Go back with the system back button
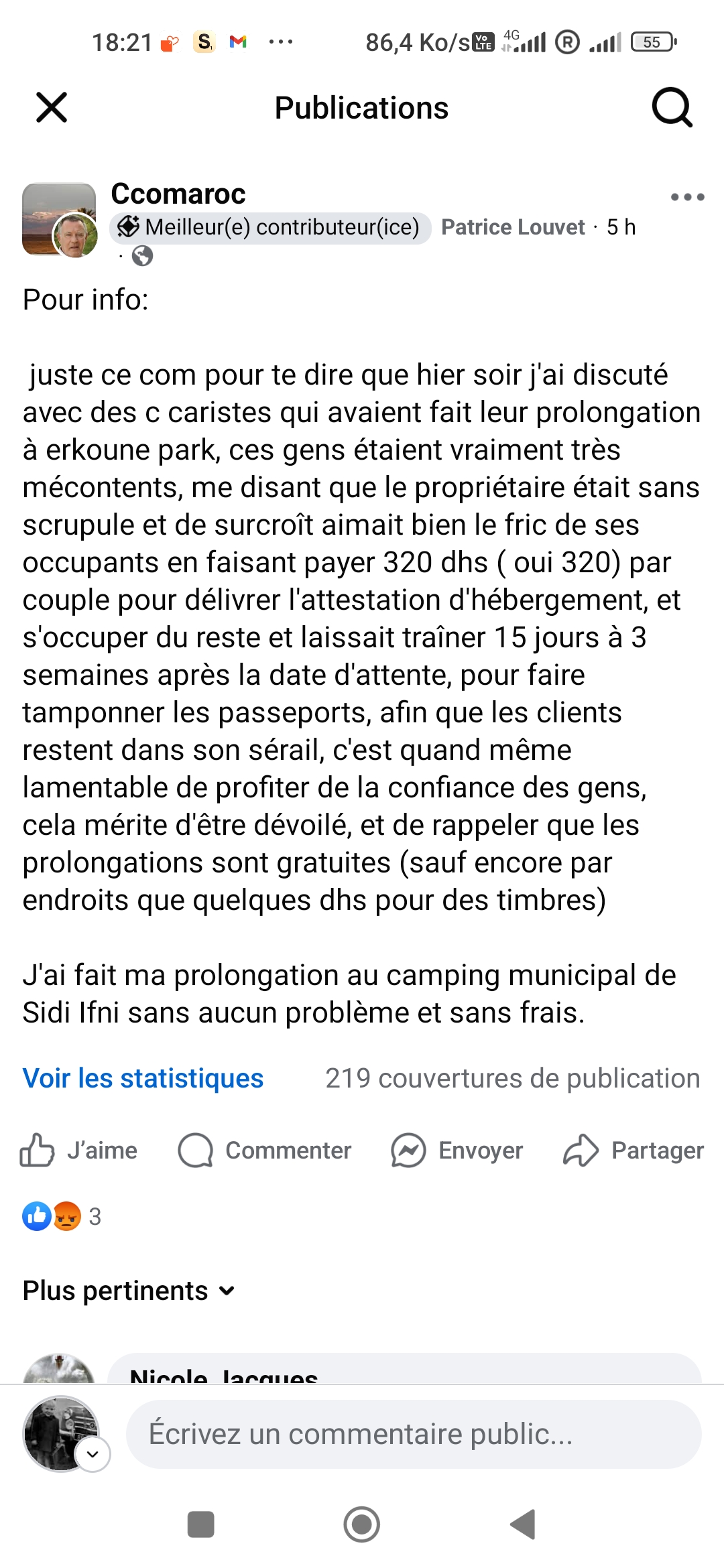Screen dimensions: 724x1568 coord(523,1524)
